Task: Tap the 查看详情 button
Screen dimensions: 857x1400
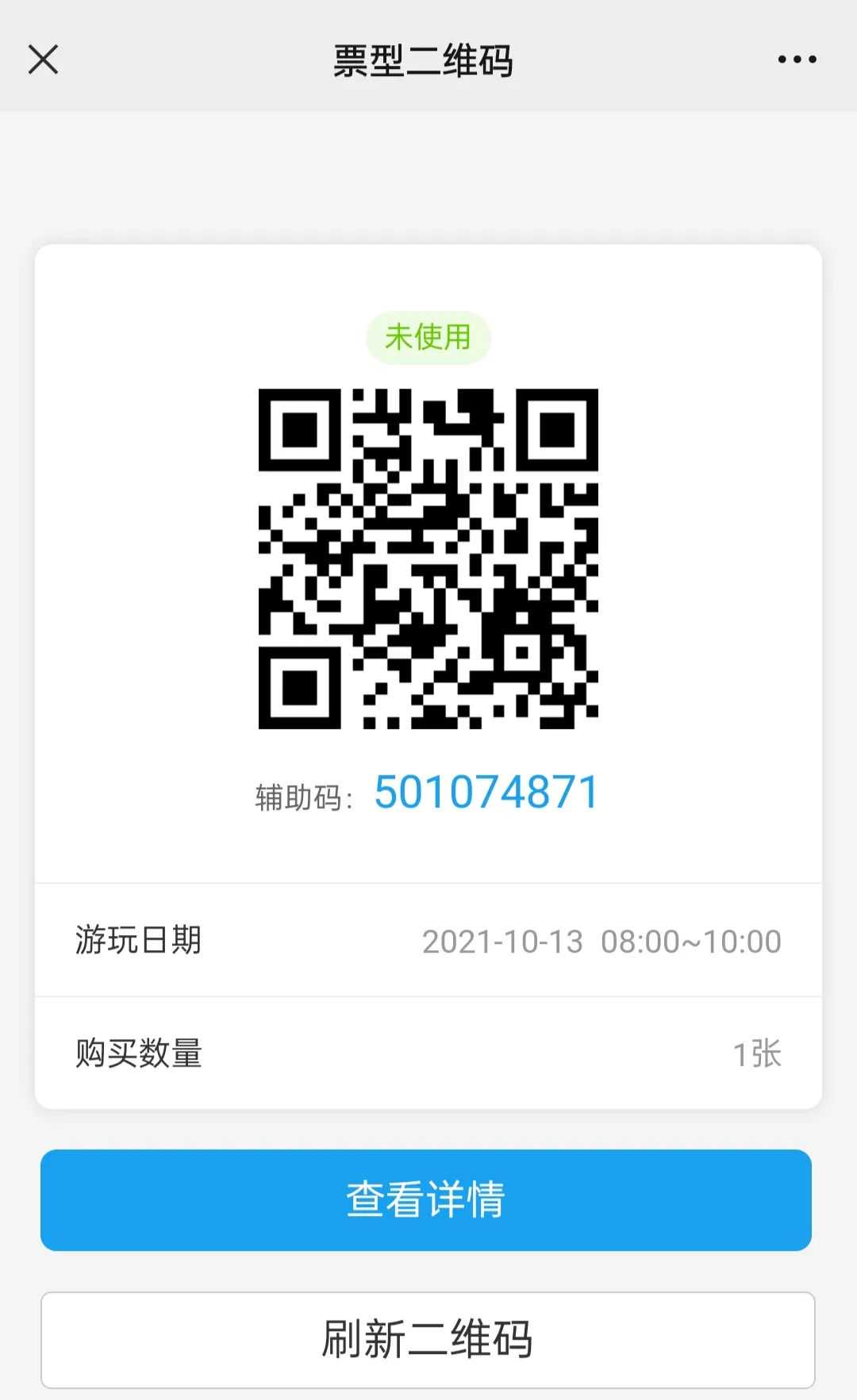Action: point(426,1199)
